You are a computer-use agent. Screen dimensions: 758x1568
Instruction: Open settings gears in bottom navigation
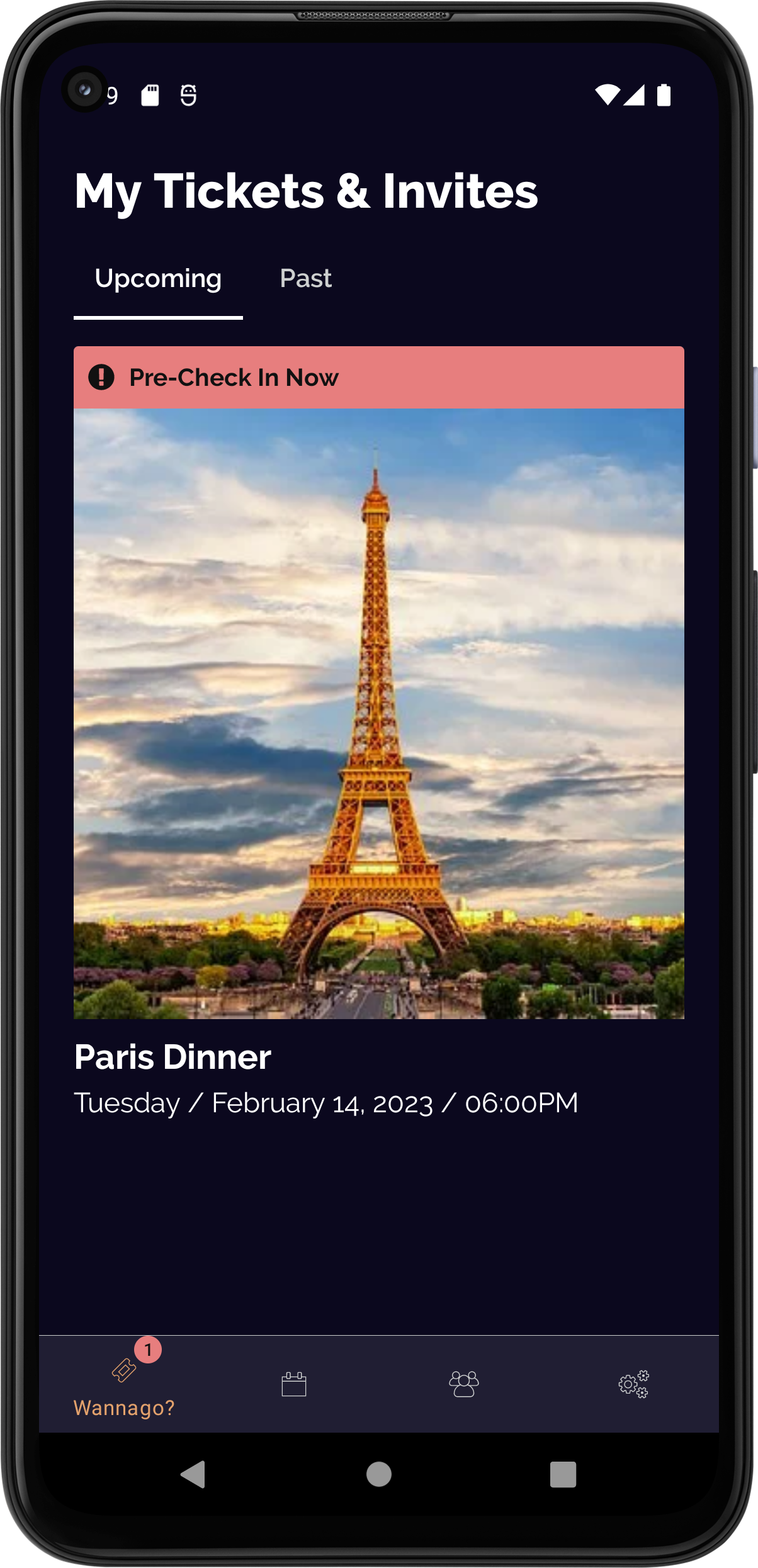pos(633,1384)
